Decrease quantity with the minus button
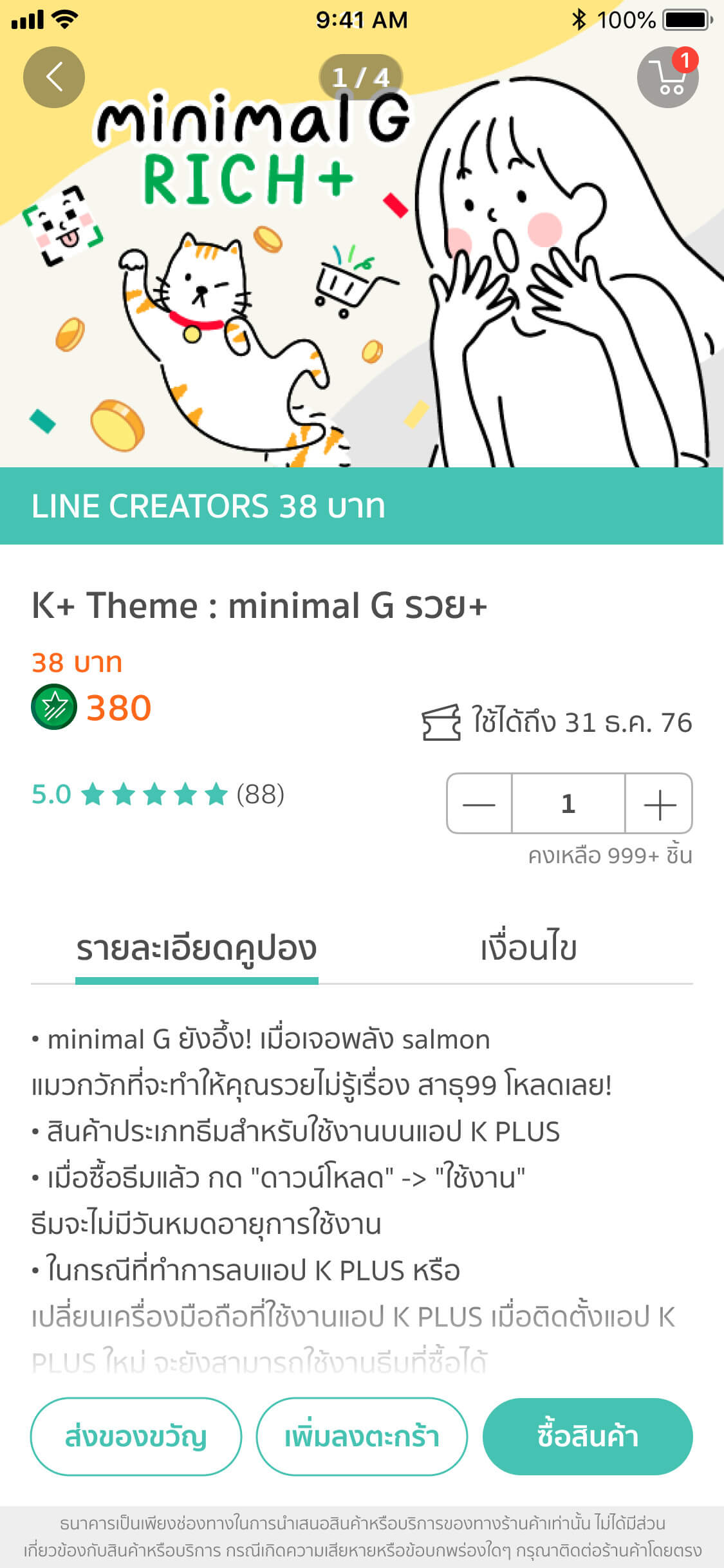This screenshot has height=1568, width=724. click(479, 804)
